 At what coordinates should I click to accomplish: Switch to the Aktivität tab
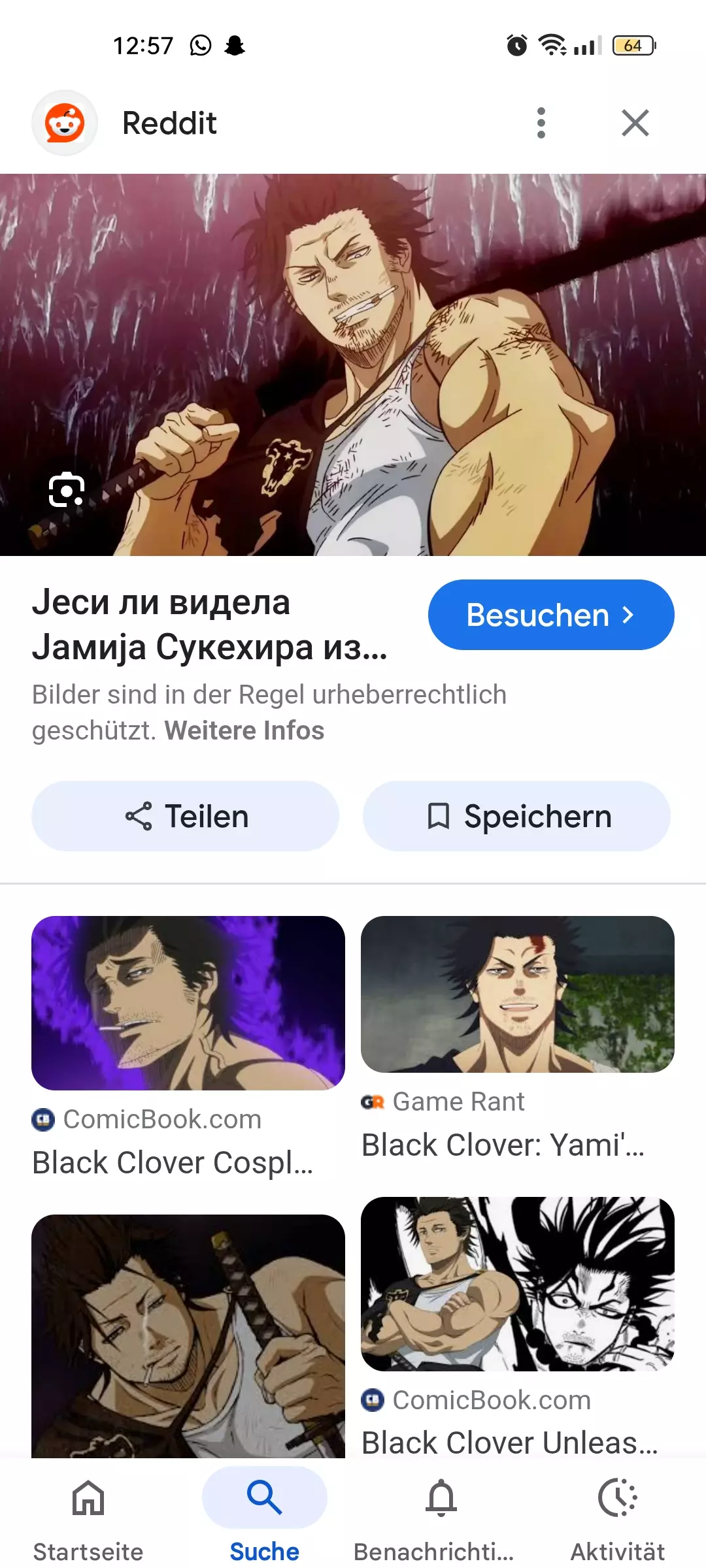tap(617, 1514)
